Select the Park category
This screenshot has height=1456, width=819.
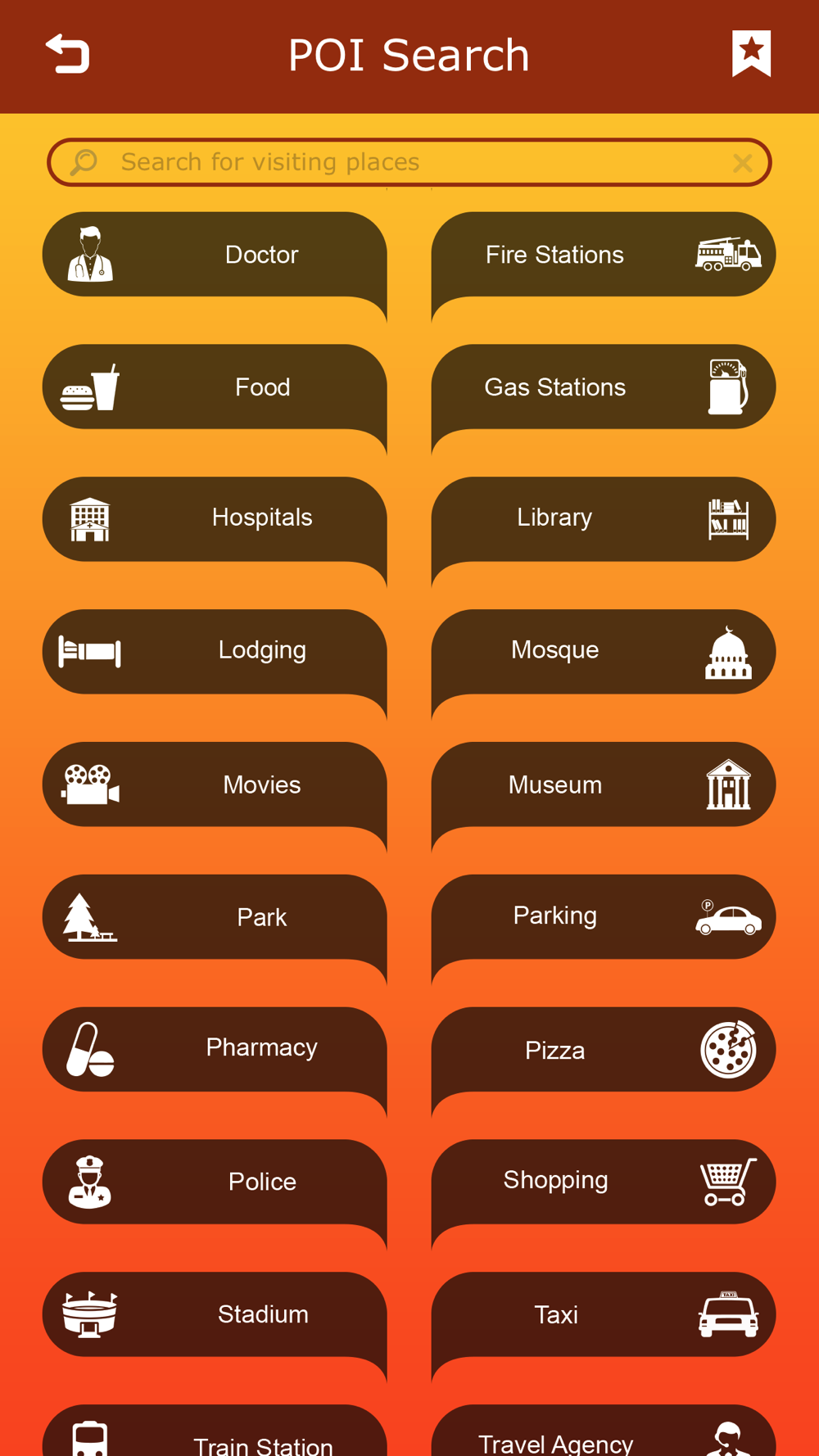point(215,917)
